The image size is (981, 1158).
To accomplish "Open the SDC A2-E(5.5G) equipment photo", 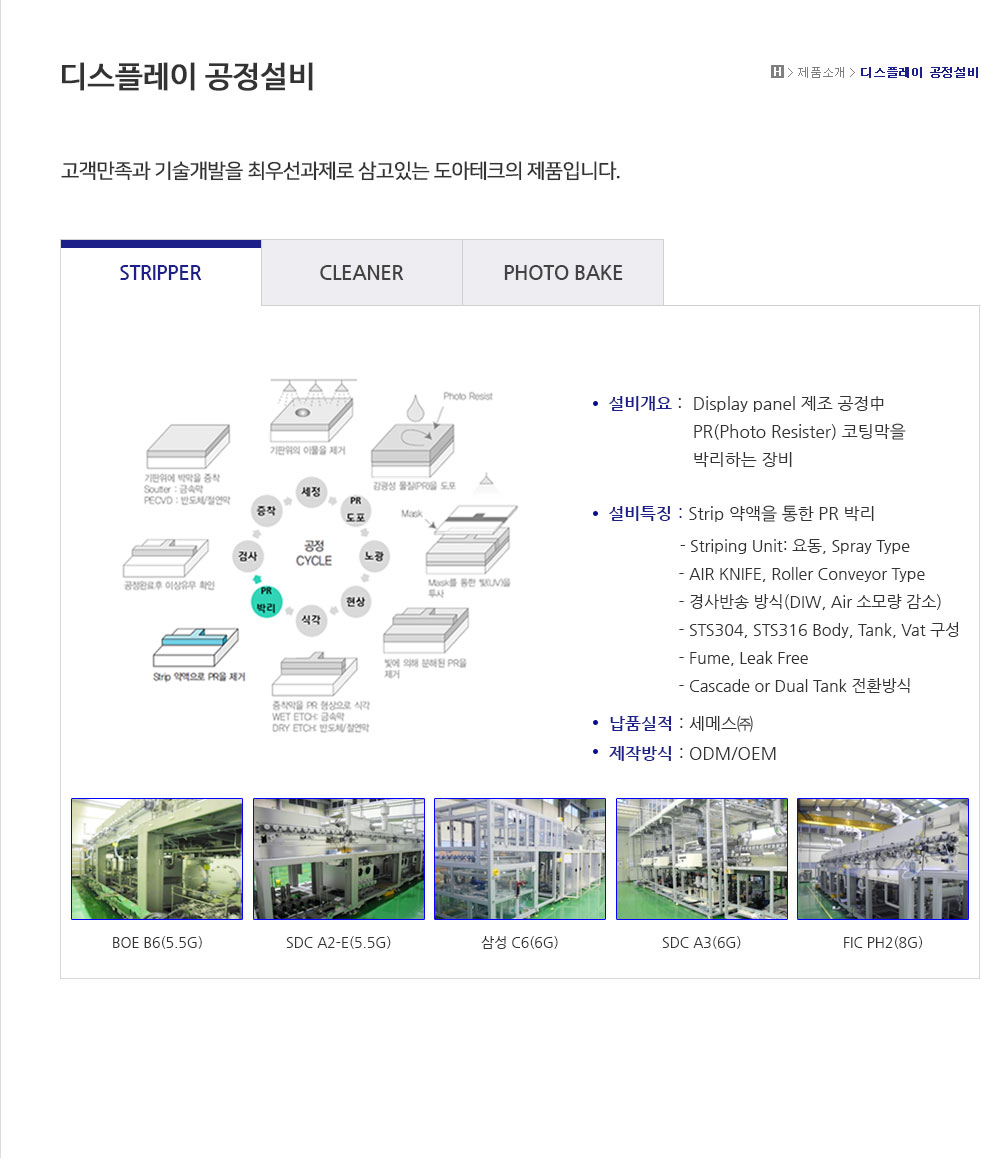I will point(339,859).
